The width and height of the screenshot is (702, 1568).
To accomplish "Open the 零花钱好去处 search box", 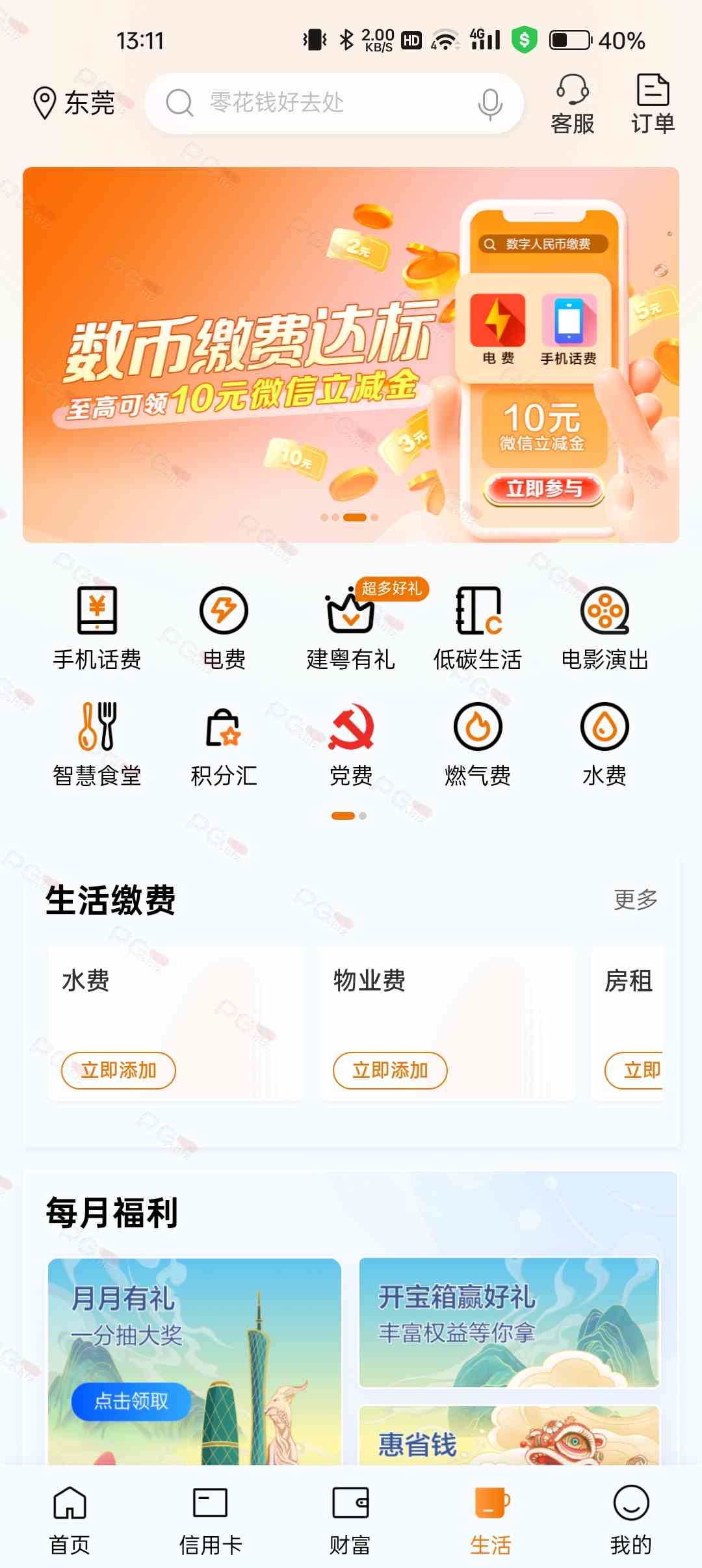I will pyautogui.click(x=312, y=103).
